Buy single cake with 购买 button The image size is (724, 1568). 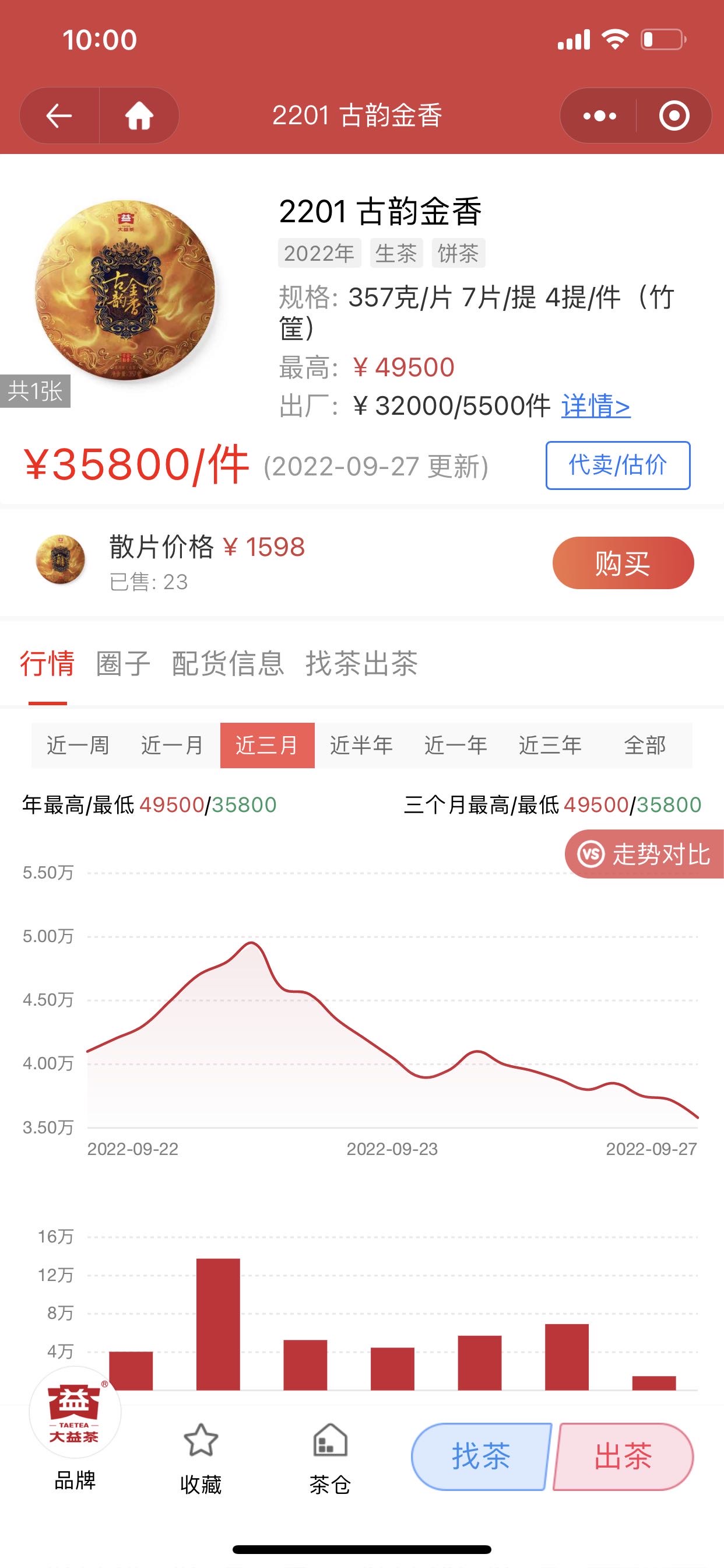pyautogui.click(x=623, y=563)
